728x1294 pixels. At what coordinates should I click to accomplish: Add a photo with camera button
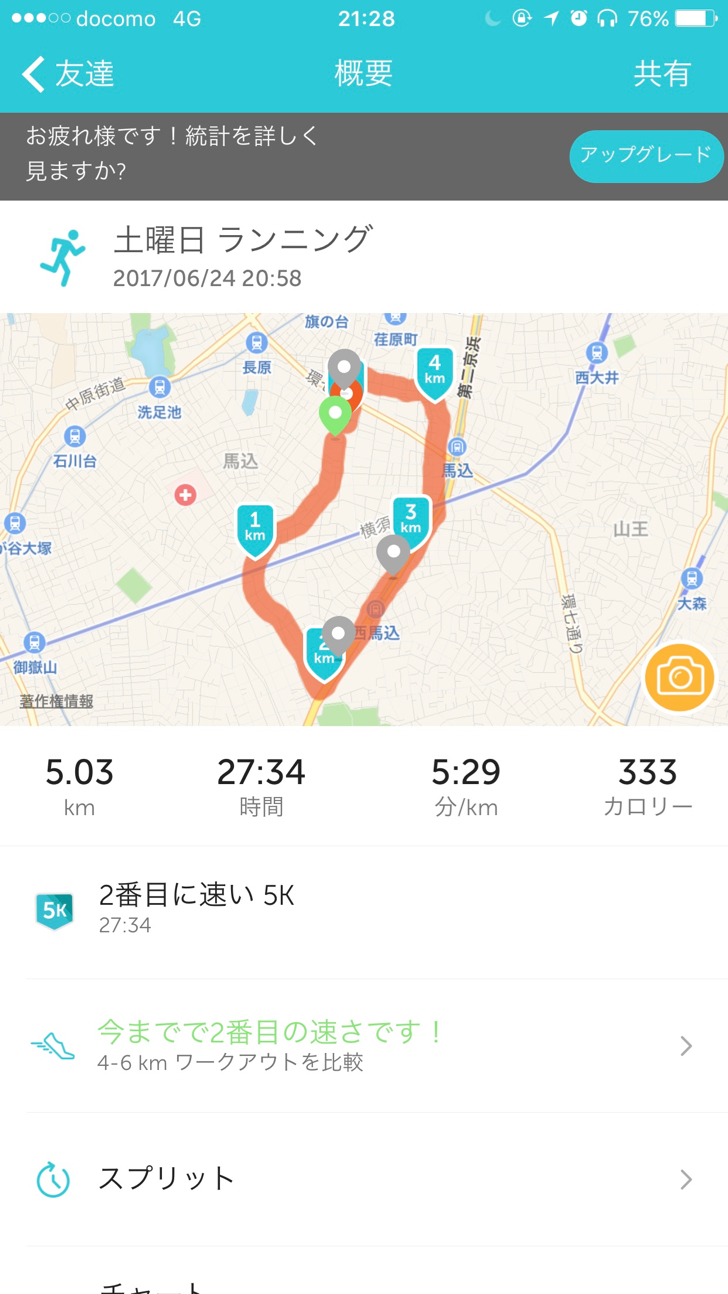coord(680,677)
